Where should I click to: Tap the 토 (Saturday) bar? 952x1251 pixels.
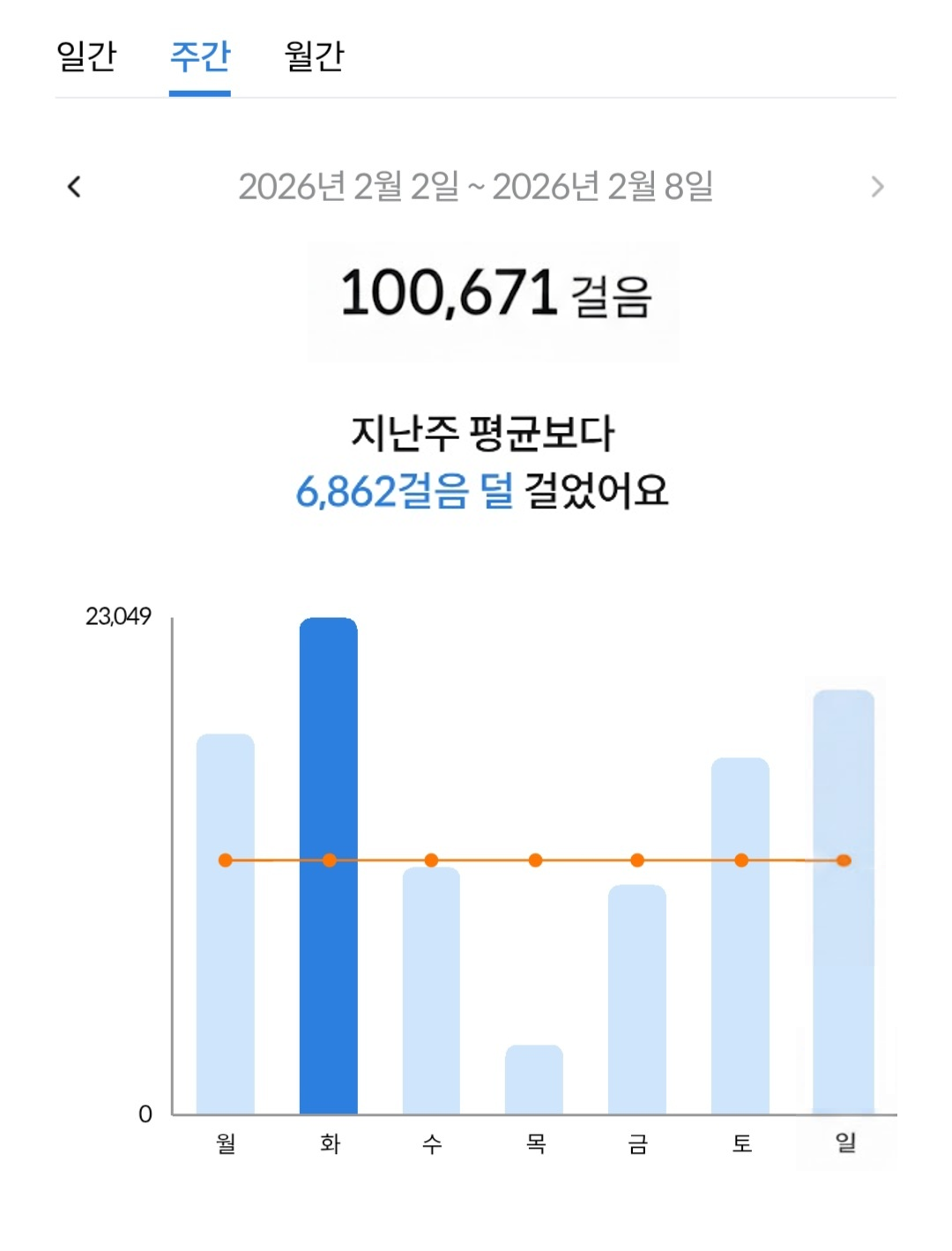click(x=740, y=936)
